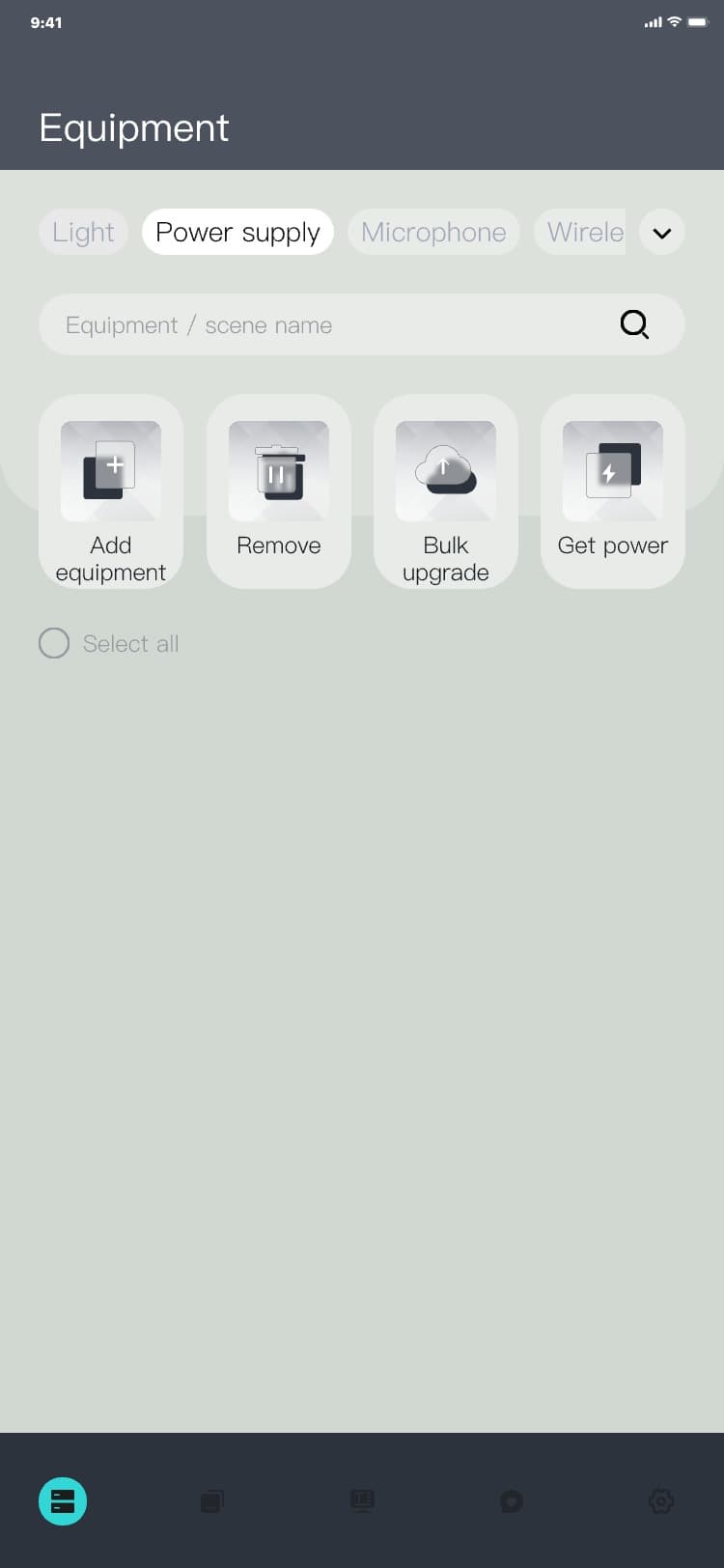Open the settings gear tab

coord(661,1501)
